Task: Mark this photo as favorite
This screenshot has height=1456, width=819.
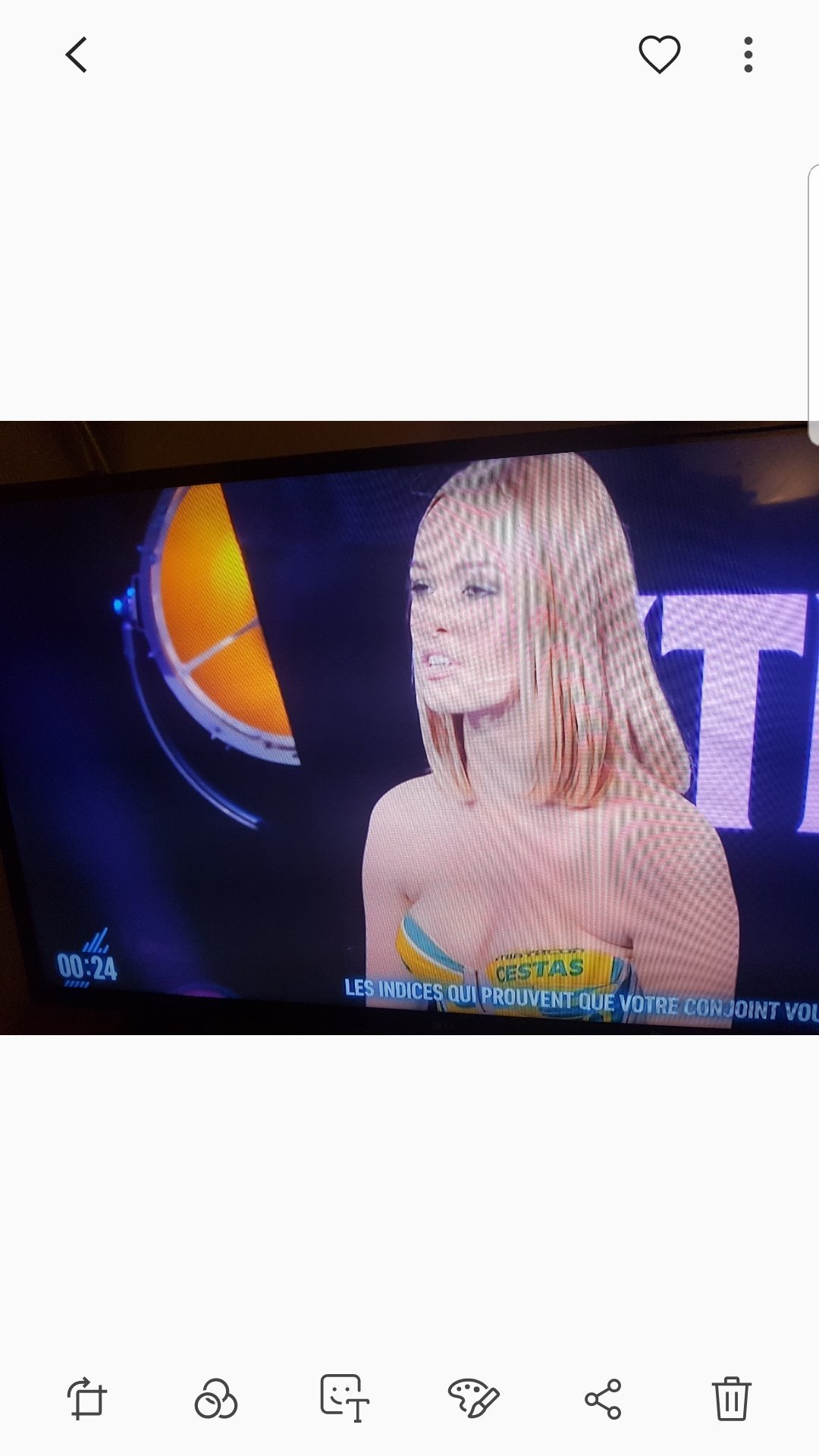Action: tap(659, 55)
